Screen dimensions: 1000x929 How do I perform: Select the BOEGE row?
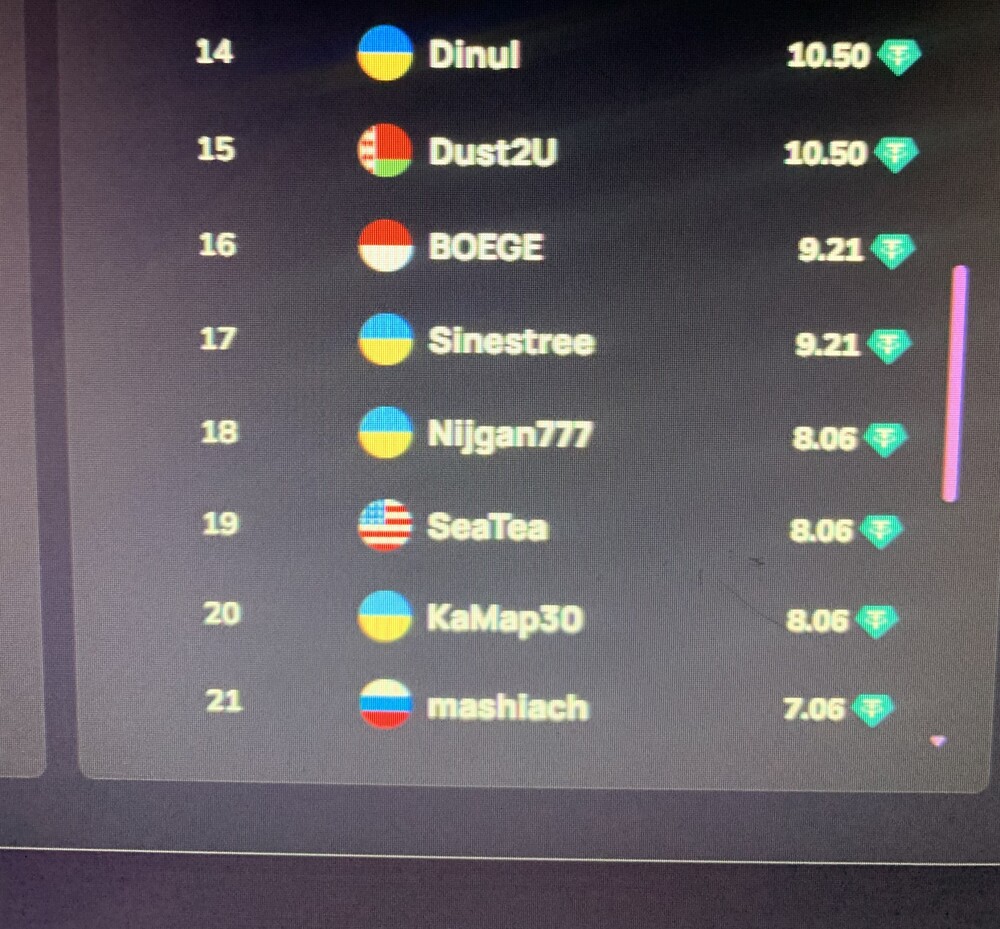point(485,247)
